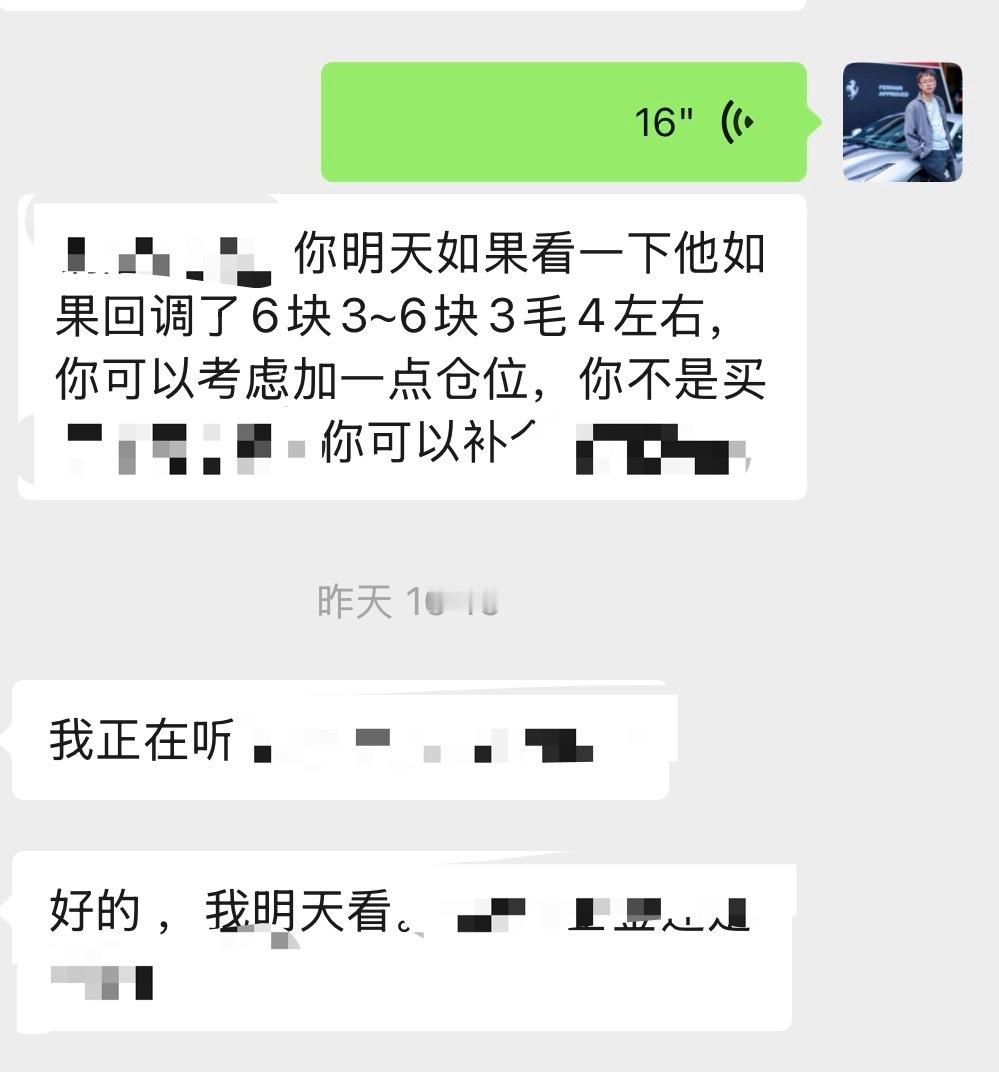Play the 16-second voice message
Screen dimensions: 999x1072
click(560, 120)
